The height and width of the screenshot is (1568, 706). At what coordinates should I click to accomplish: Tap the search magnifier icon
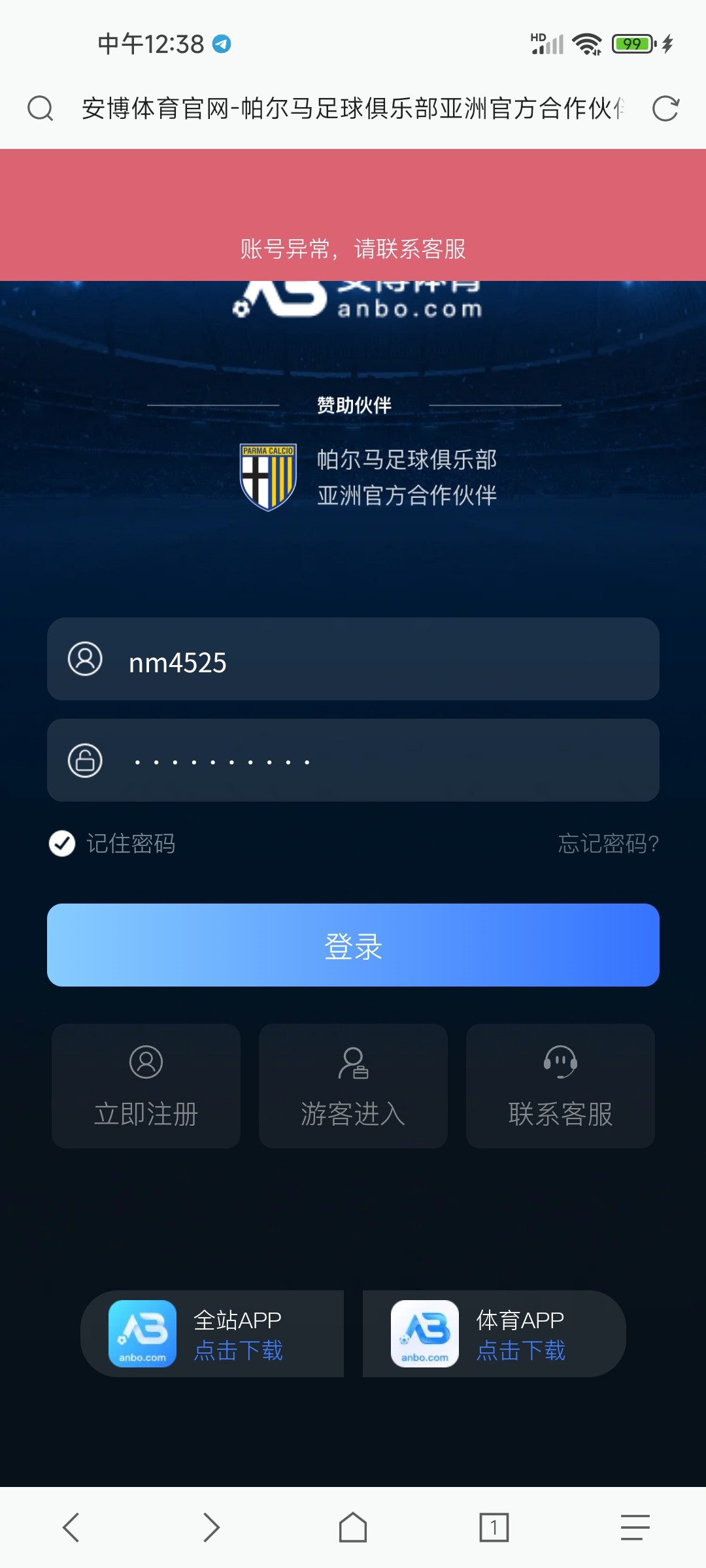tap(41, 109)
